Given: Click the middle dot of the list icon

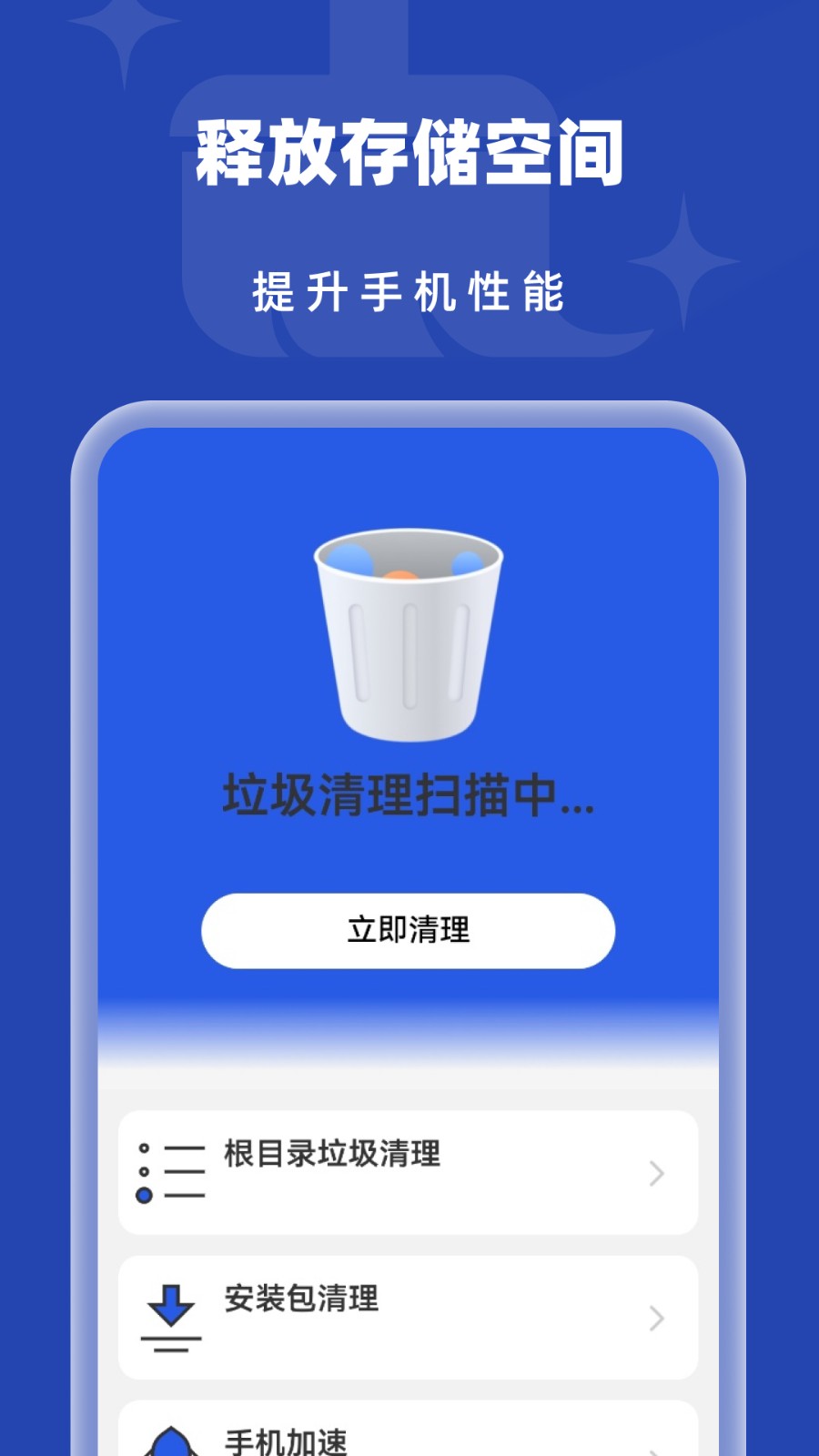Looking at the screenshot, I should click(144, 1171).
